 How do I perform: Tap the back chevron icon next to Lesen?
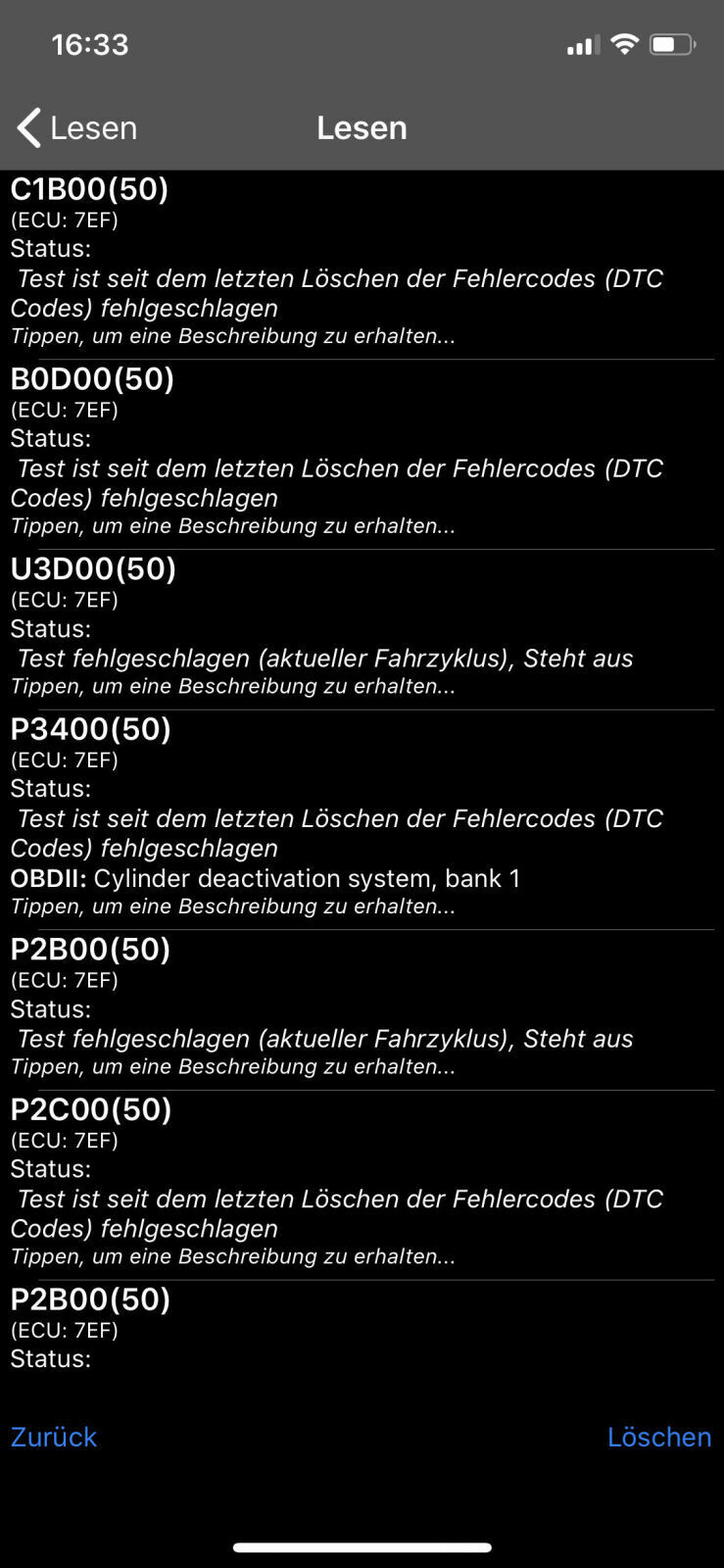pos(26,127)
